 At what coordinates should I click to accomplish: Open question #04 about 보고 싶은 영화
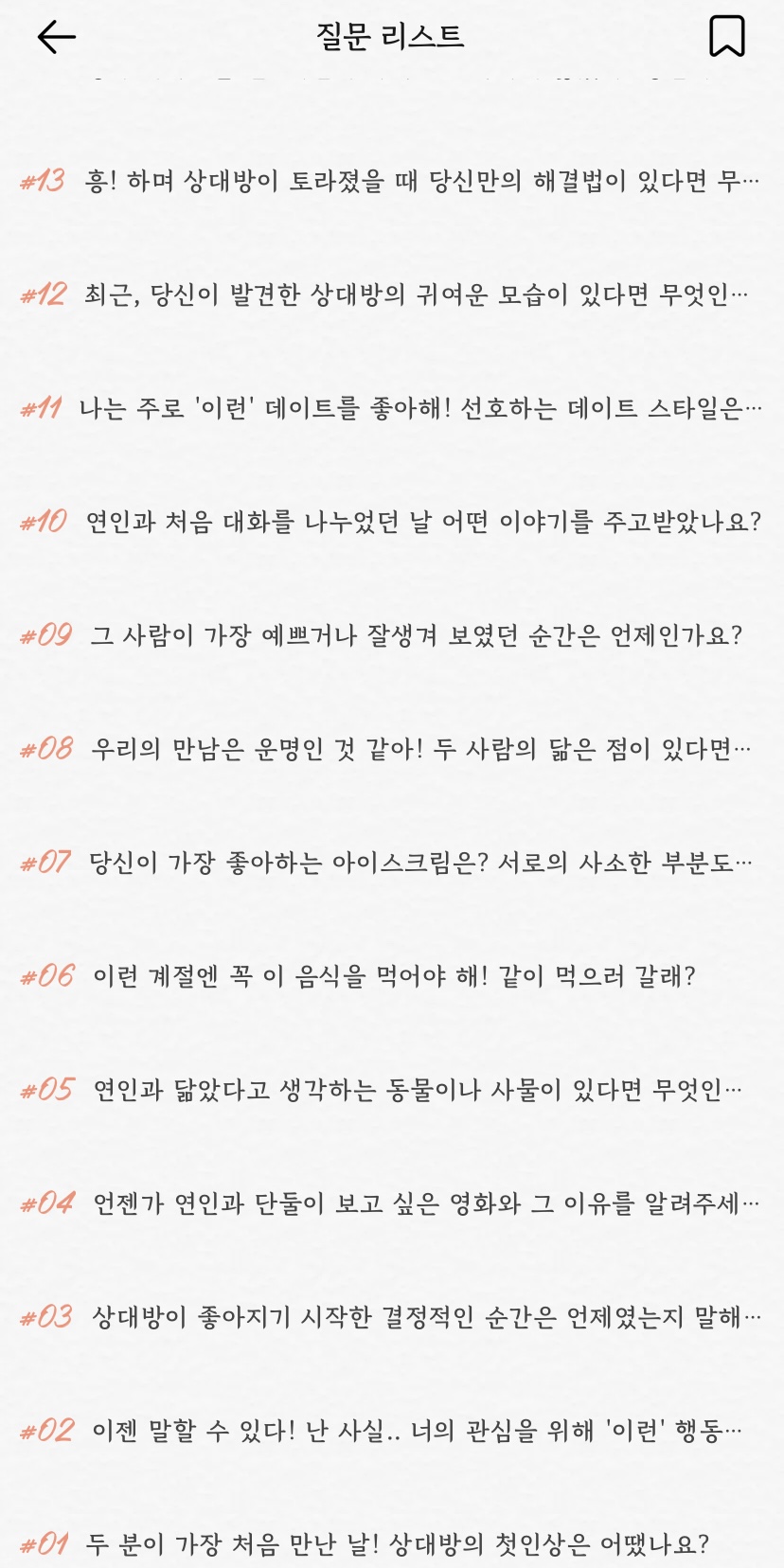coord(392,1203)
